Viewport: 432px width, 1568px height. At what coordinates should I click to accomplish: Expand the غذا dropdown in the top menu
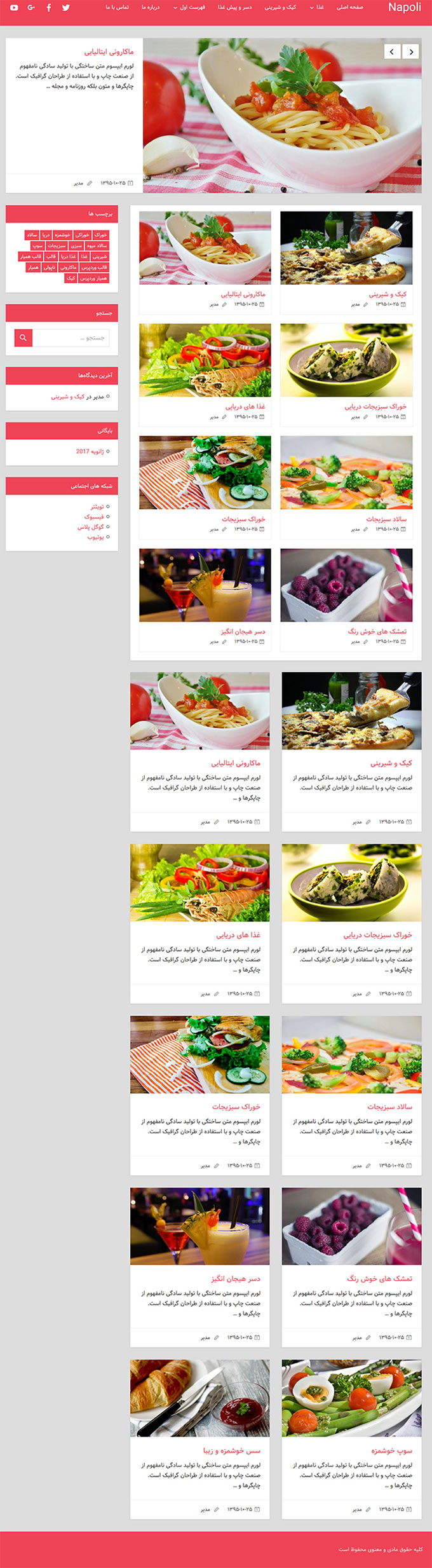[317, 8]
